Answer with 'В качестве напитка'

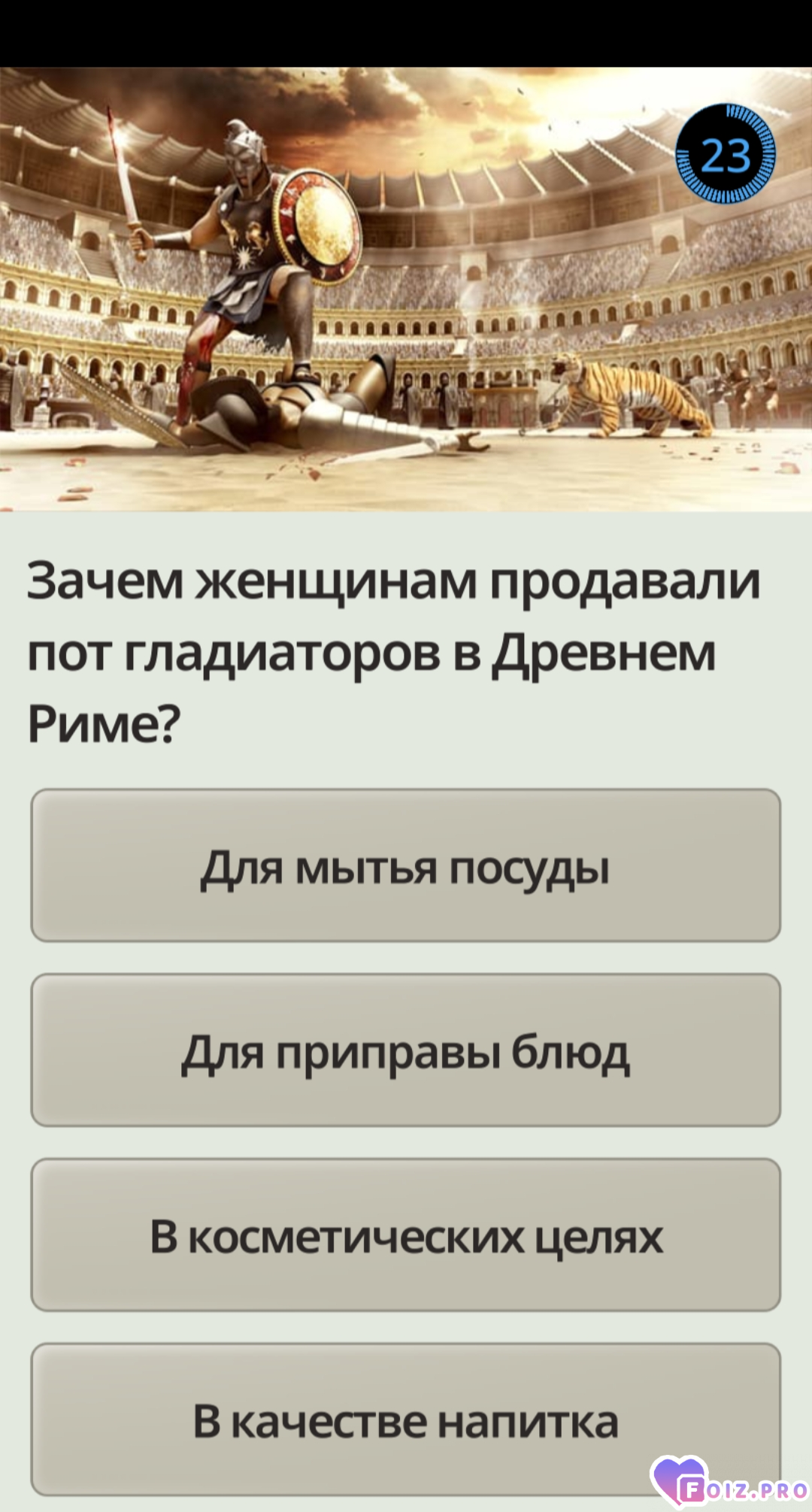coord(405,1419)
